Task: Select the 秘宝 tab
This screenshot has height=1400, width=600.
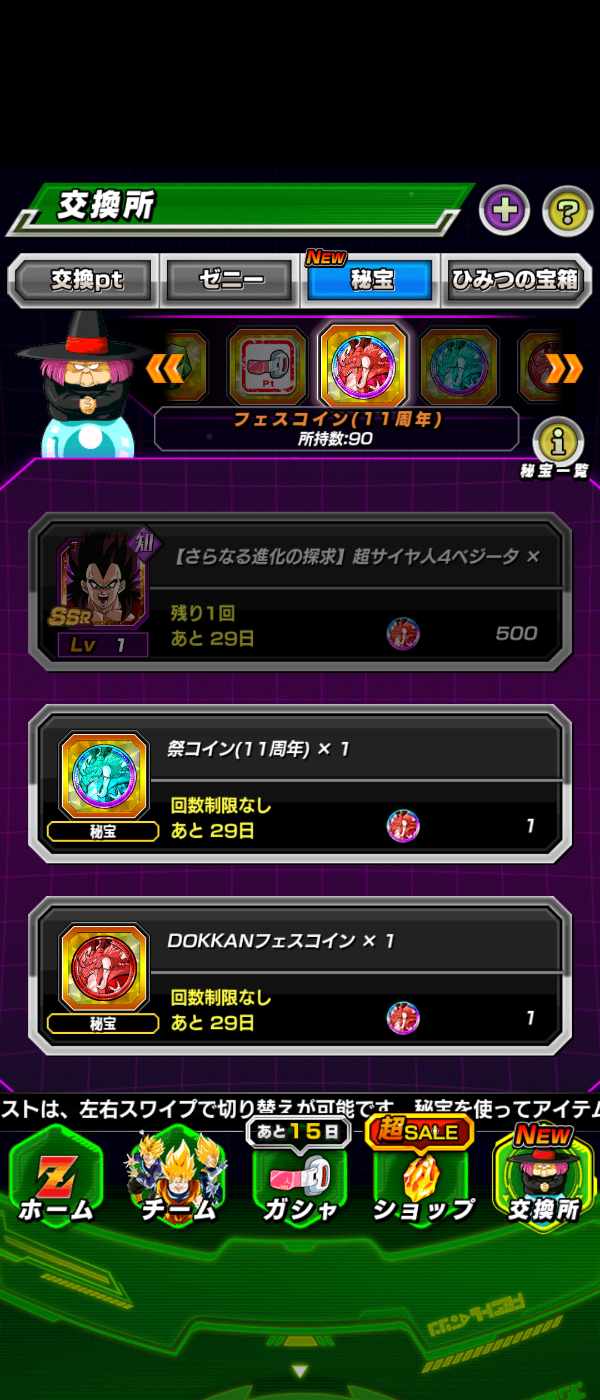Action: pyautogui.click(x=371, y=281)
